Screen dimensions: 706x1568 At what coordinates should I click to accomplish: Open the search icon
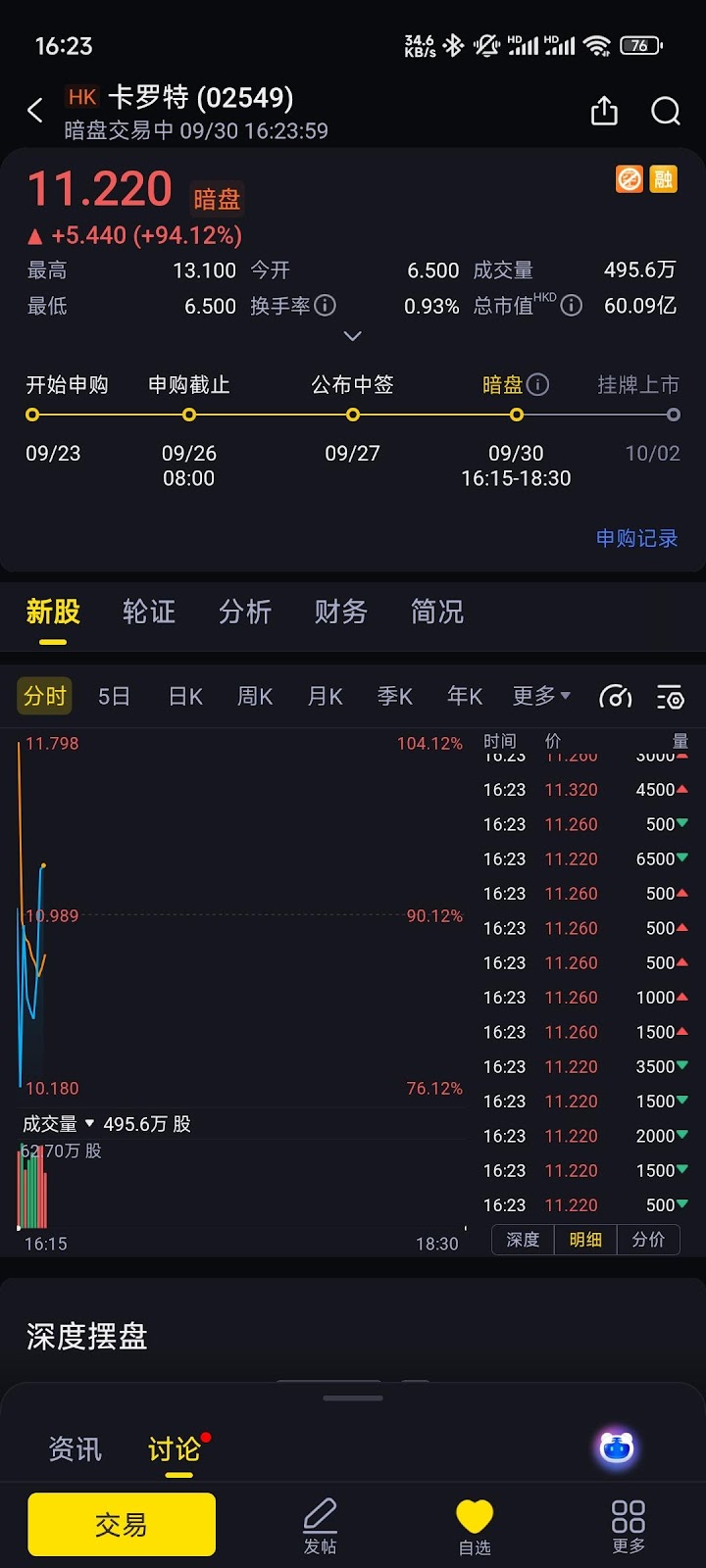point(666,111)
